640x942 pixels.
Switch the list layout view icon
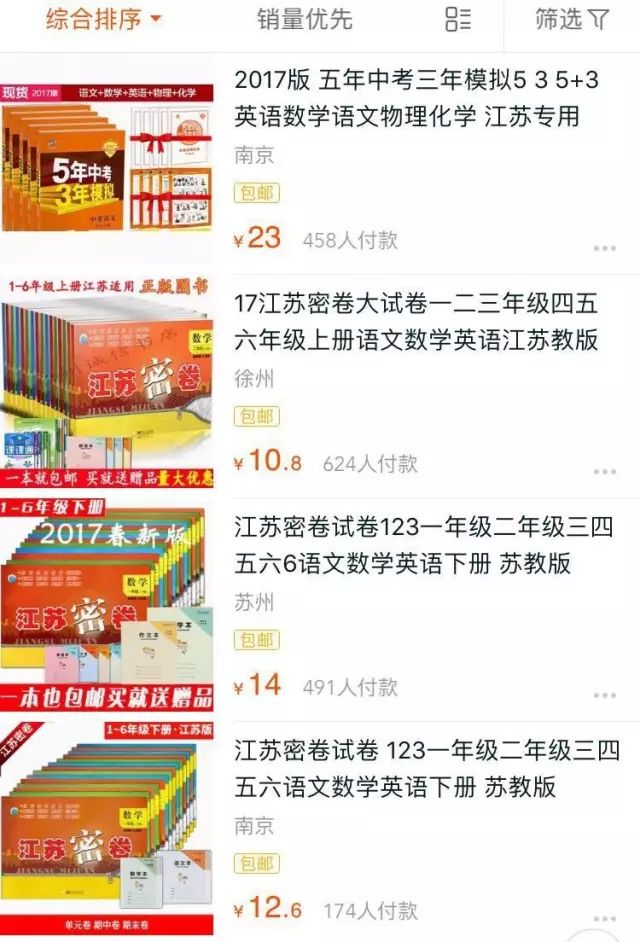pyautogui.click(x=457, y=19)
